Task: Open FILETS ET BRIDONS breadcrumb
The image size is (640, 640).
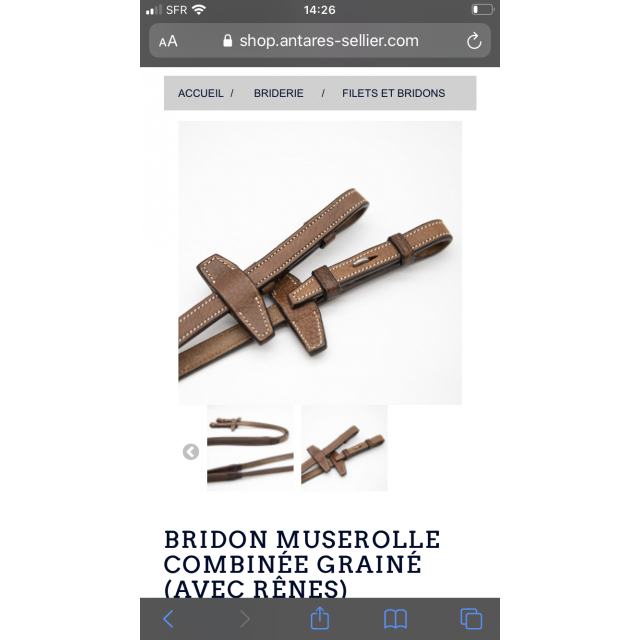Action: tap(393, 93)
